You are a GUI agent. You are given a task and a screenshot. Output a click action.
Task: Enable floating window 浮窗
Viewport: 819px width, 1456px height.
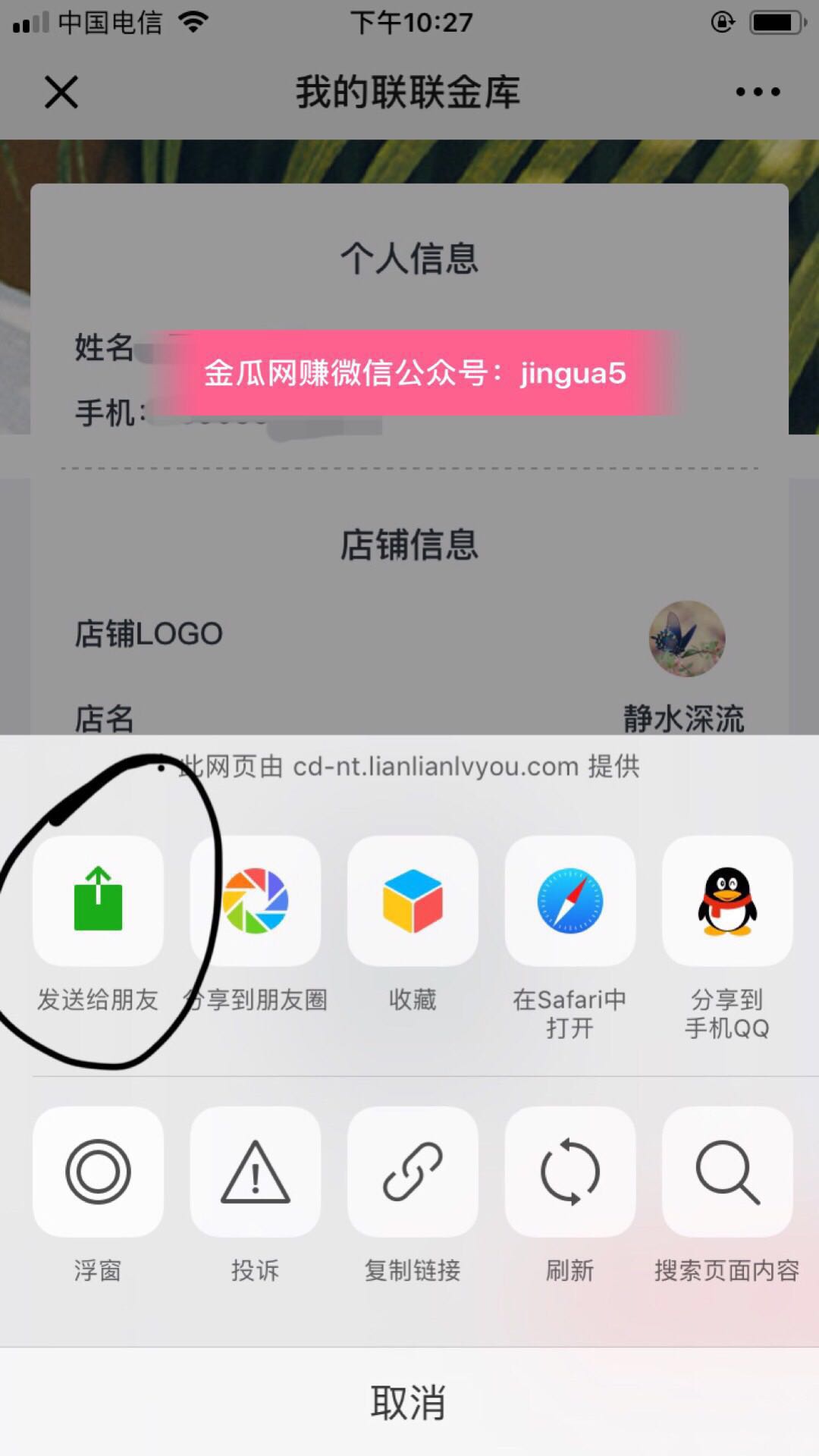[x=98, y=1172]
